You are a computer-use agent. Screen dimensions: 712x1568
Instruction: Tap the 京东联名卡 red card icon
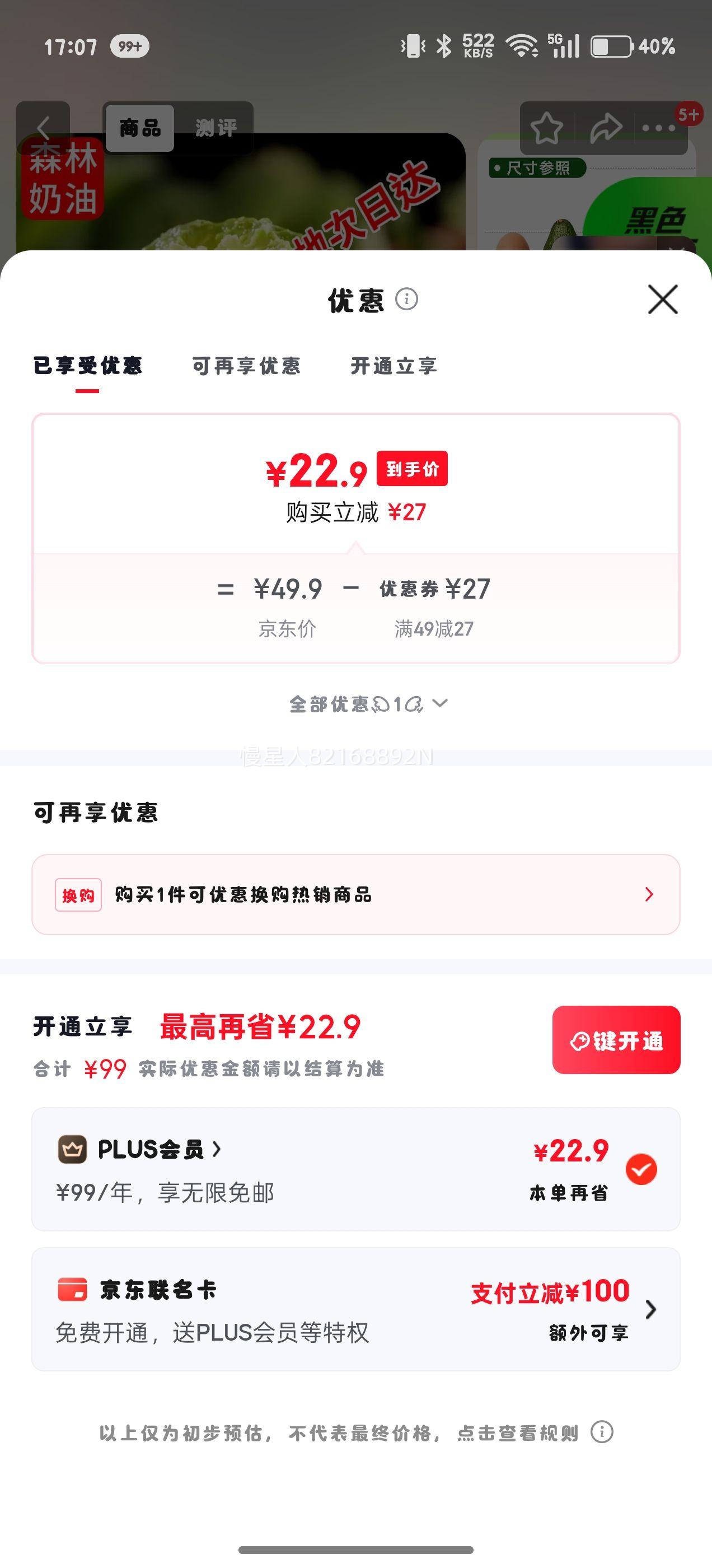(x=73, y=1290)
